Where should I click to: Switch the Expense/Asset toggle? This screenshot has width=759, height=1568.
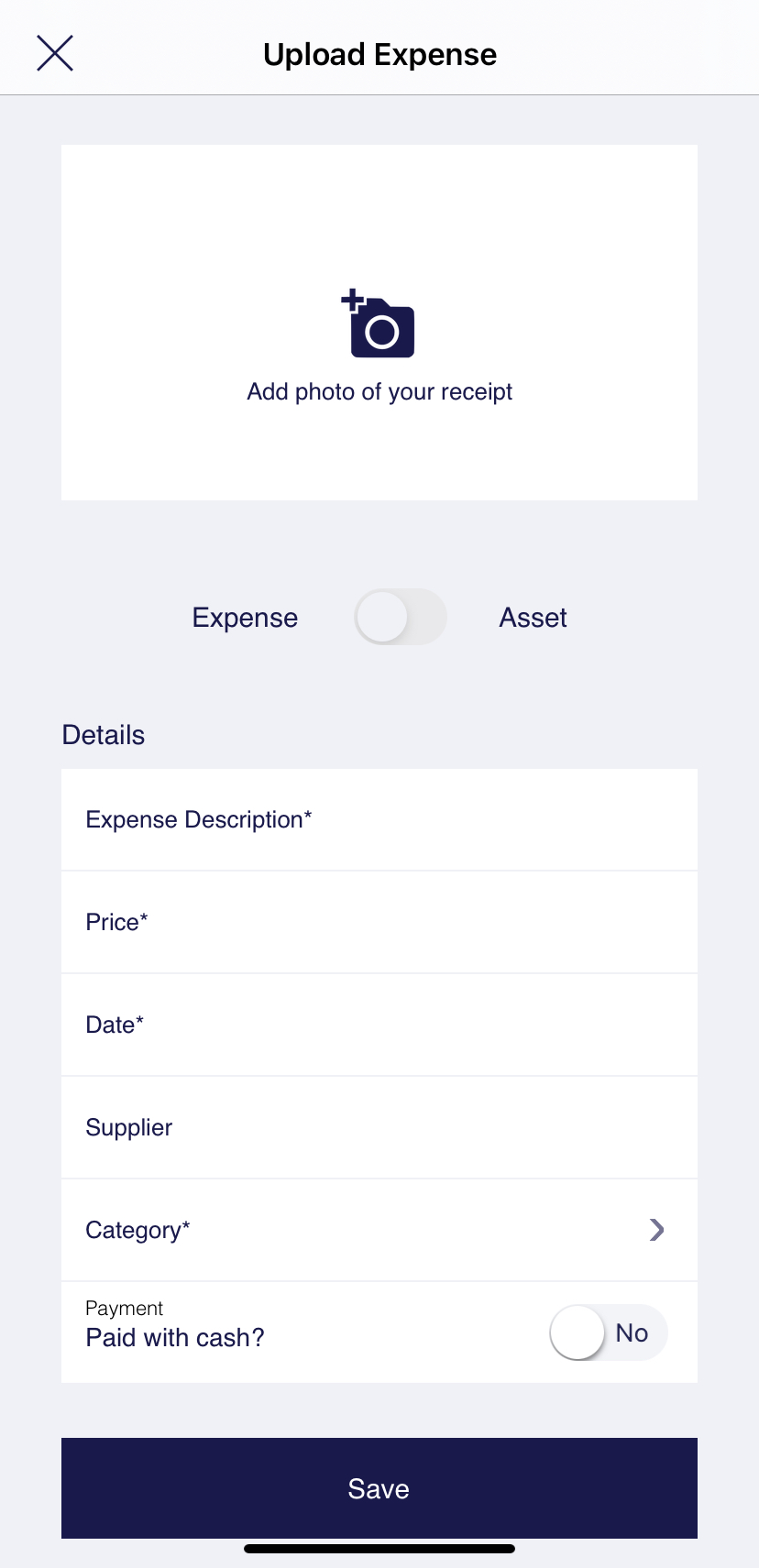(x=401, y=617)
